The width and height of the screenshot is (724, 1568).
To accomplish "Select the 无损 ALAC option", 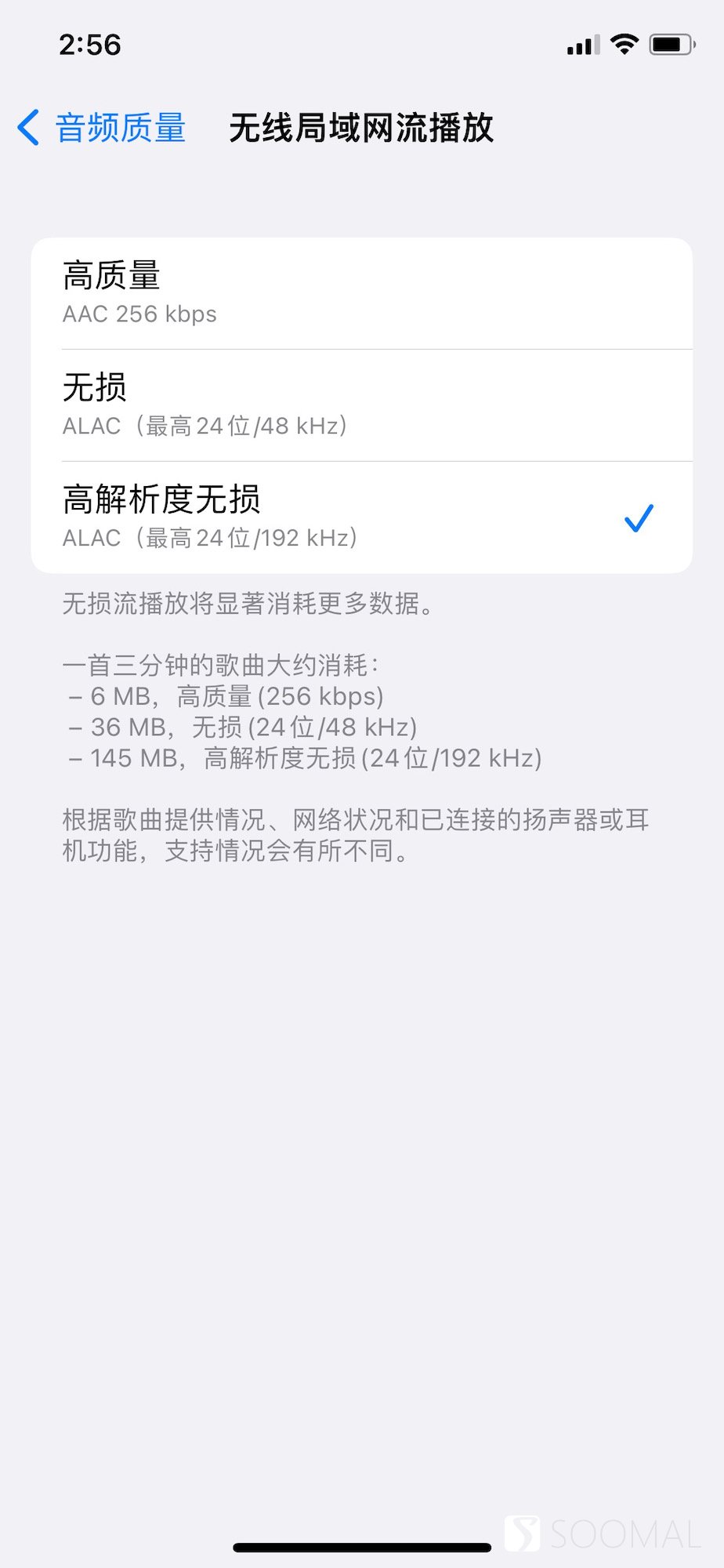I will coord(362,406).
